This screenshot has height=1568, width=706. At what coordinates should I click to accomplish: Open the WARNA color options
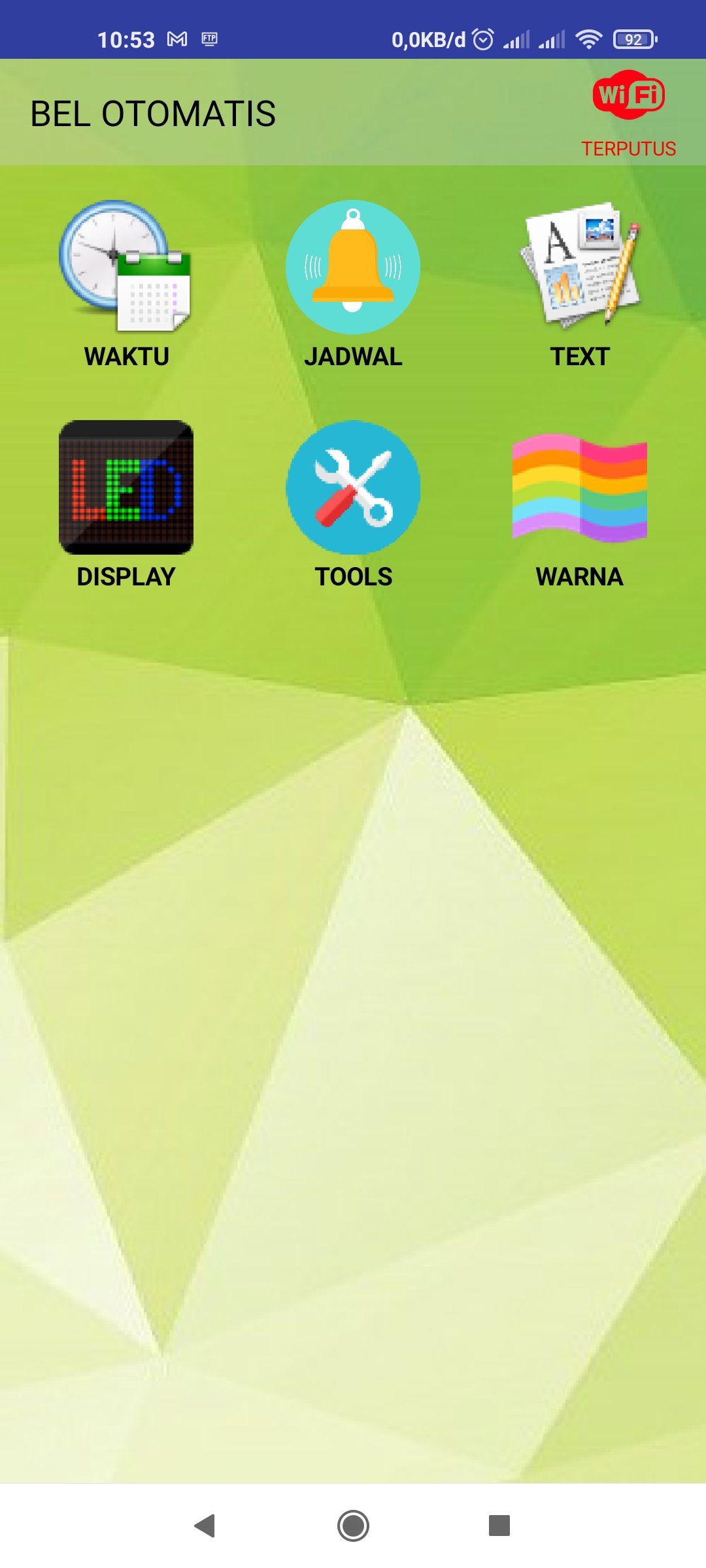[x=580, y=487]
